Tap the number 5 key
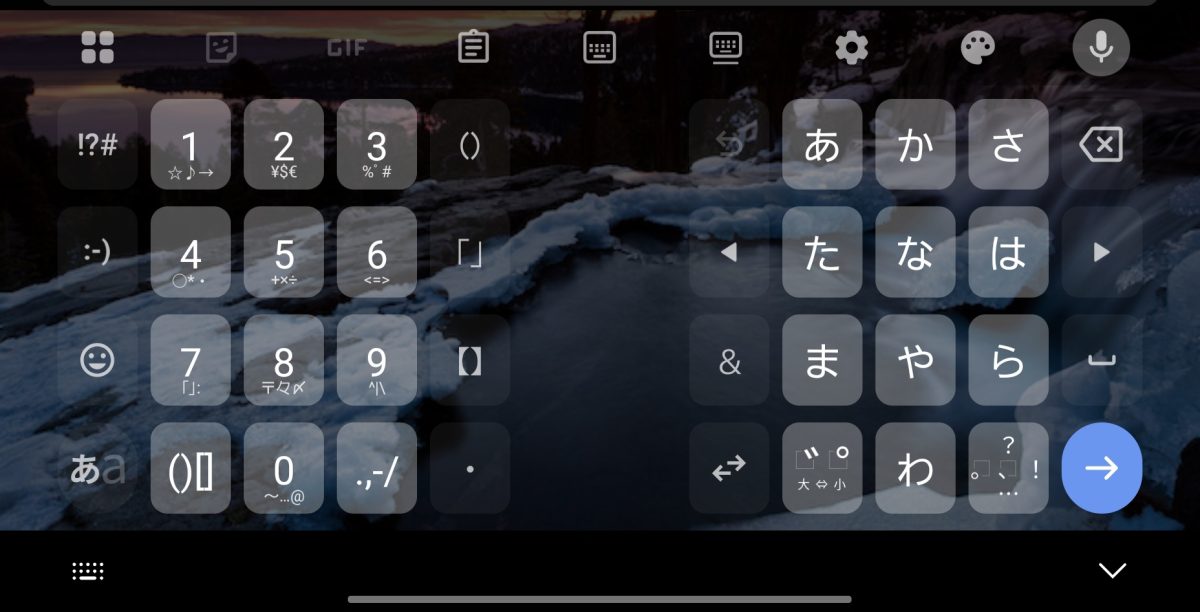The image size is (1200, 612). pos(284,253)
